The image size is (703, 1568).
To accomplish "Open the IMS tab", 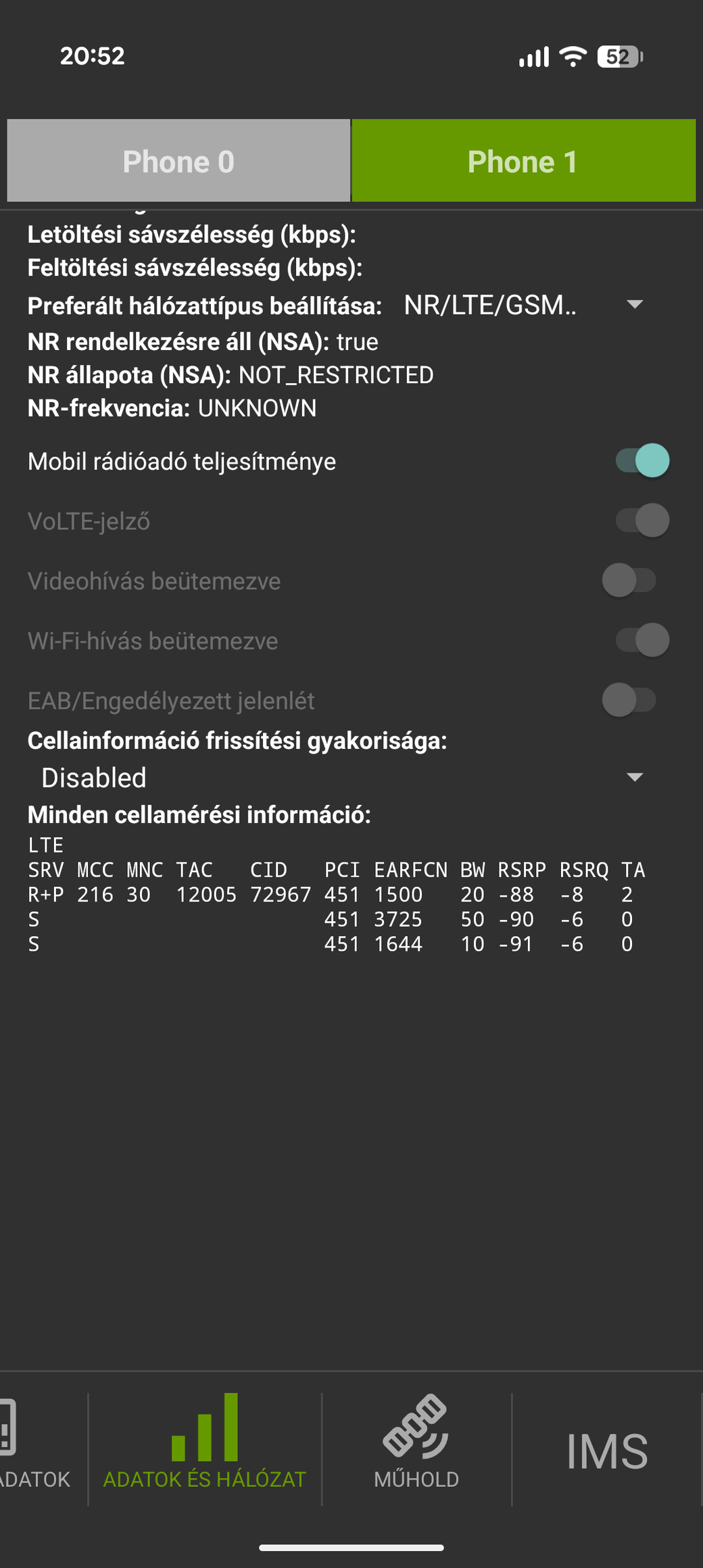I will [606, 1450].
